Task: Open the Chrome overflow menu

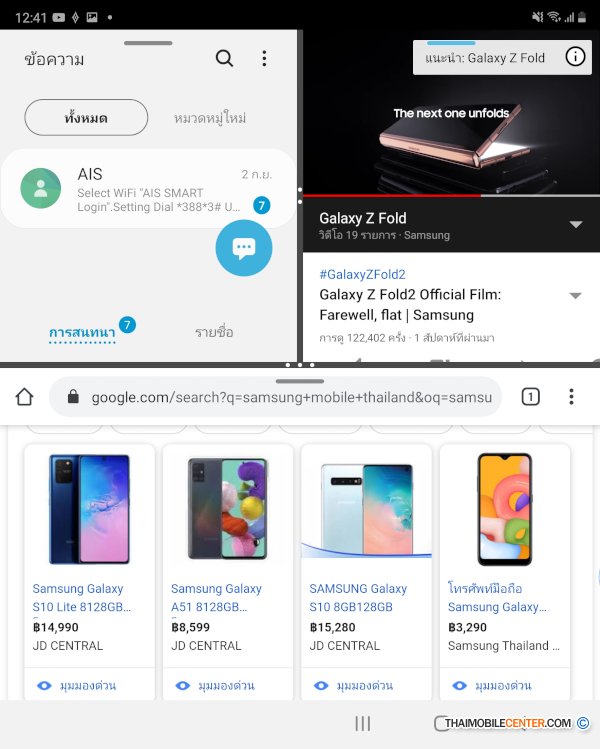Action: point(571,397)
